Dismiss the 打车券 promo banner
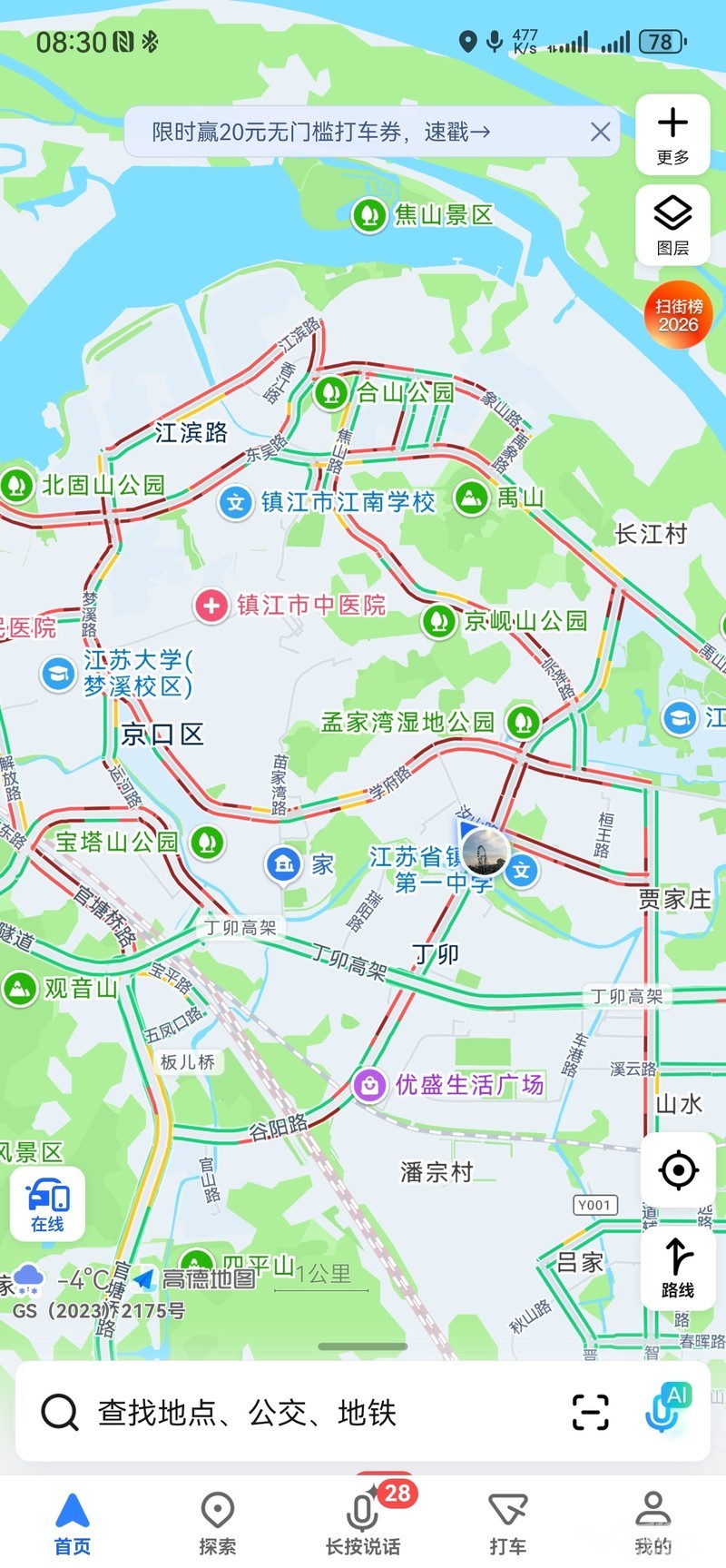This screenshot has width=726, height=1568. point(600,133)
